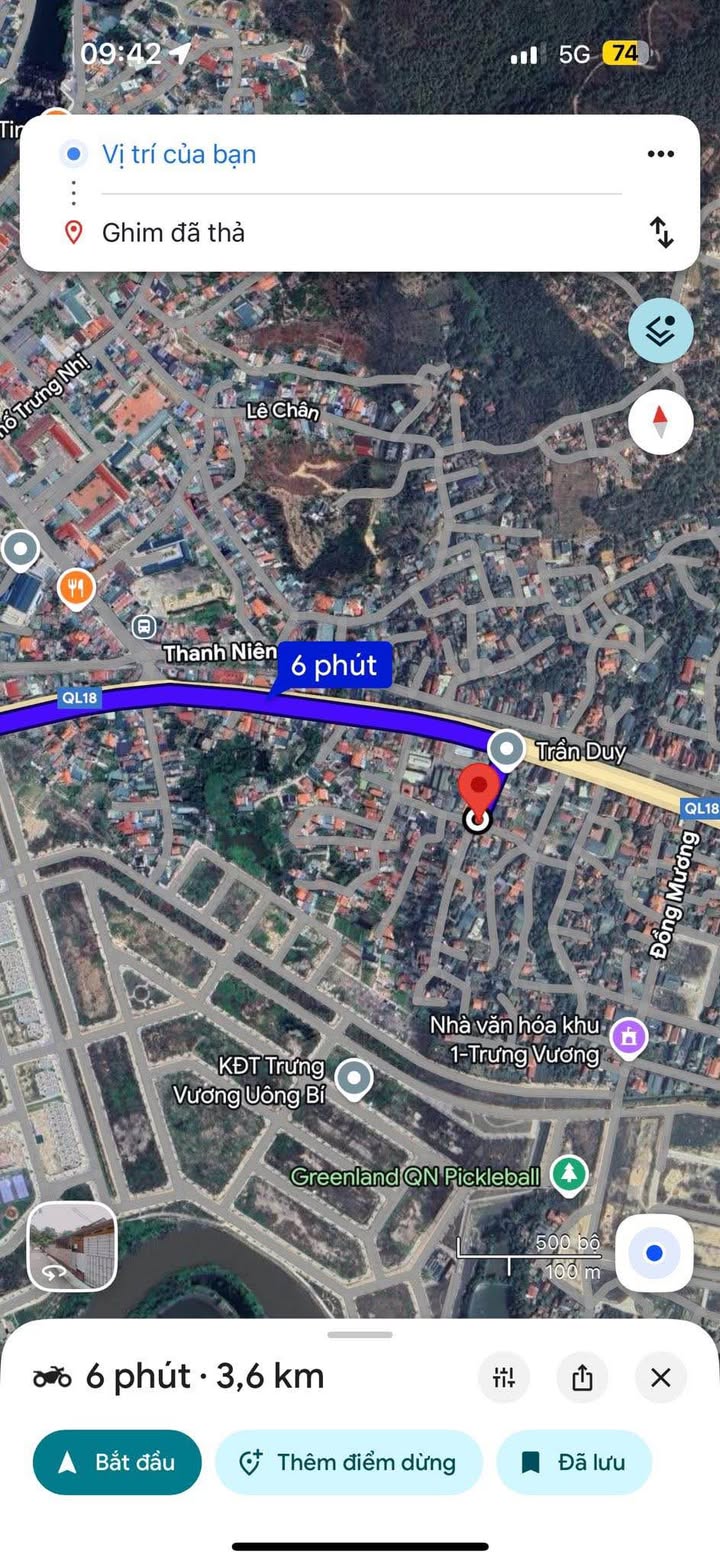Open the Đã lưu saved button
The image size is (720, 1564).
click(574, 1462)
